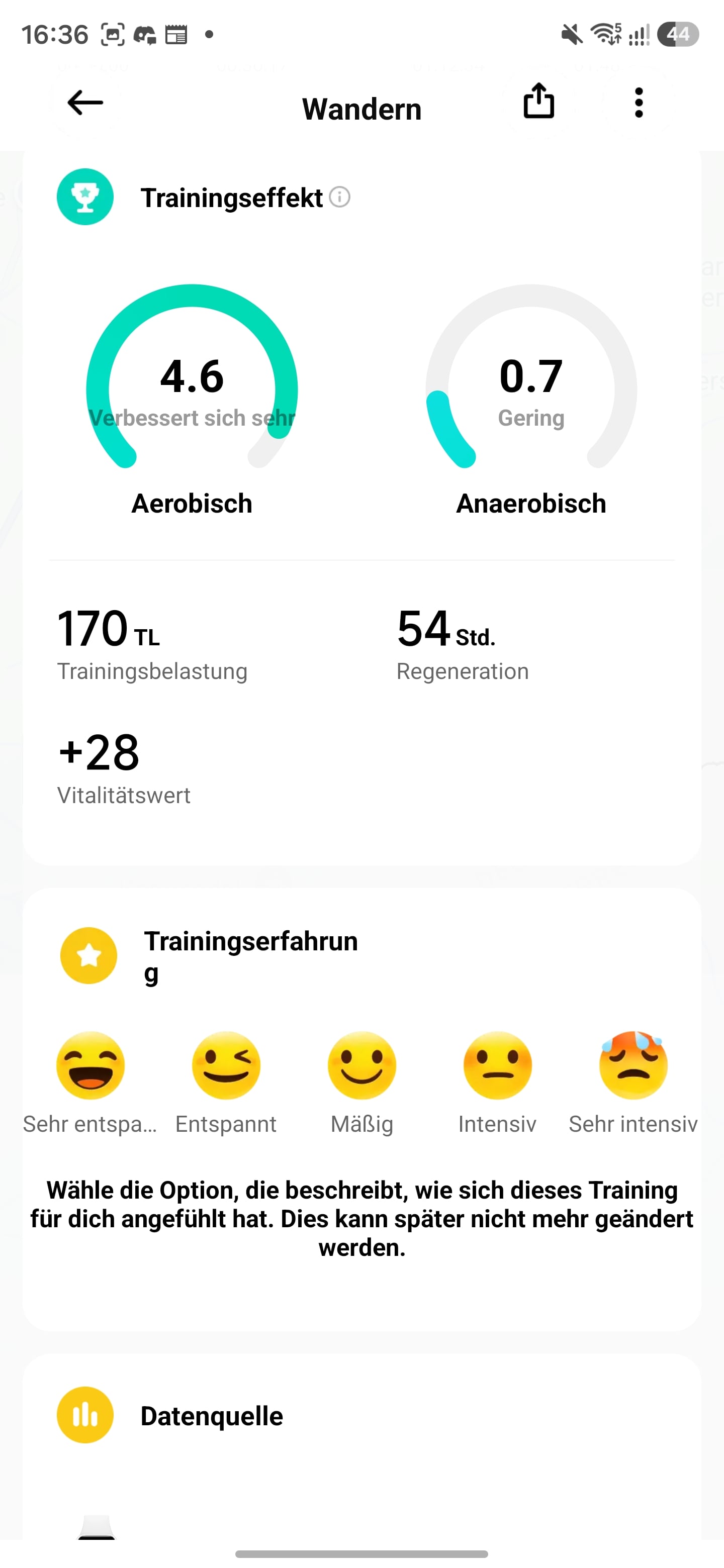Choose the Mäßig emoji
The width and height of the screenshot is (724, 1568).
pyautogui.click(x=361, y=1065)
